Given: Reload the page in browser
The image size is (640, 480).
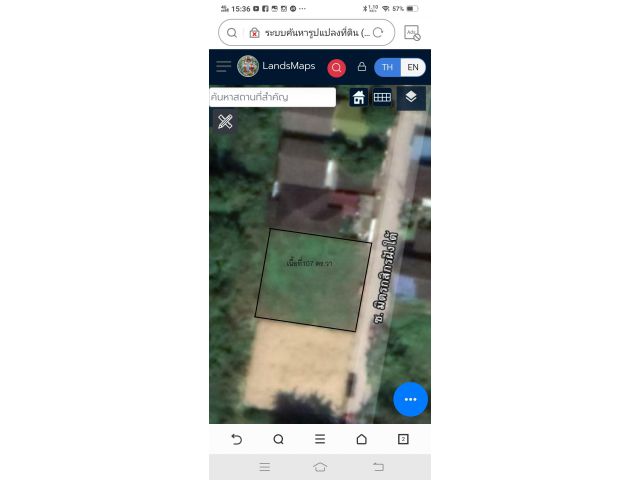Looking at the screenshot, I should pos(378,33).
